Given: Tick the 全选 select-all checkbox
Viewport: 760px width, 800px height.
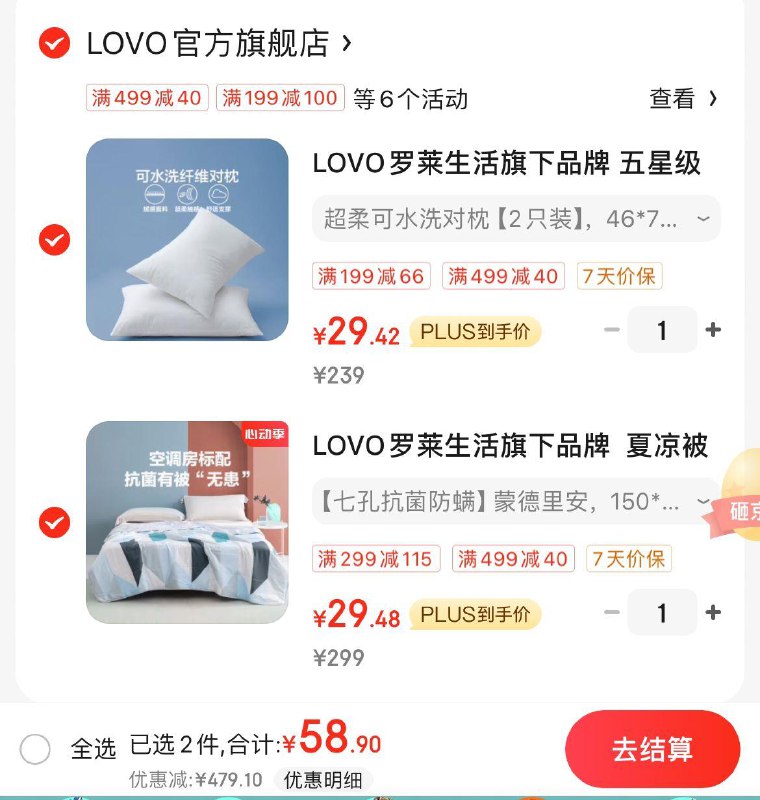Looking at the screenshot, I should pos(36,748).
